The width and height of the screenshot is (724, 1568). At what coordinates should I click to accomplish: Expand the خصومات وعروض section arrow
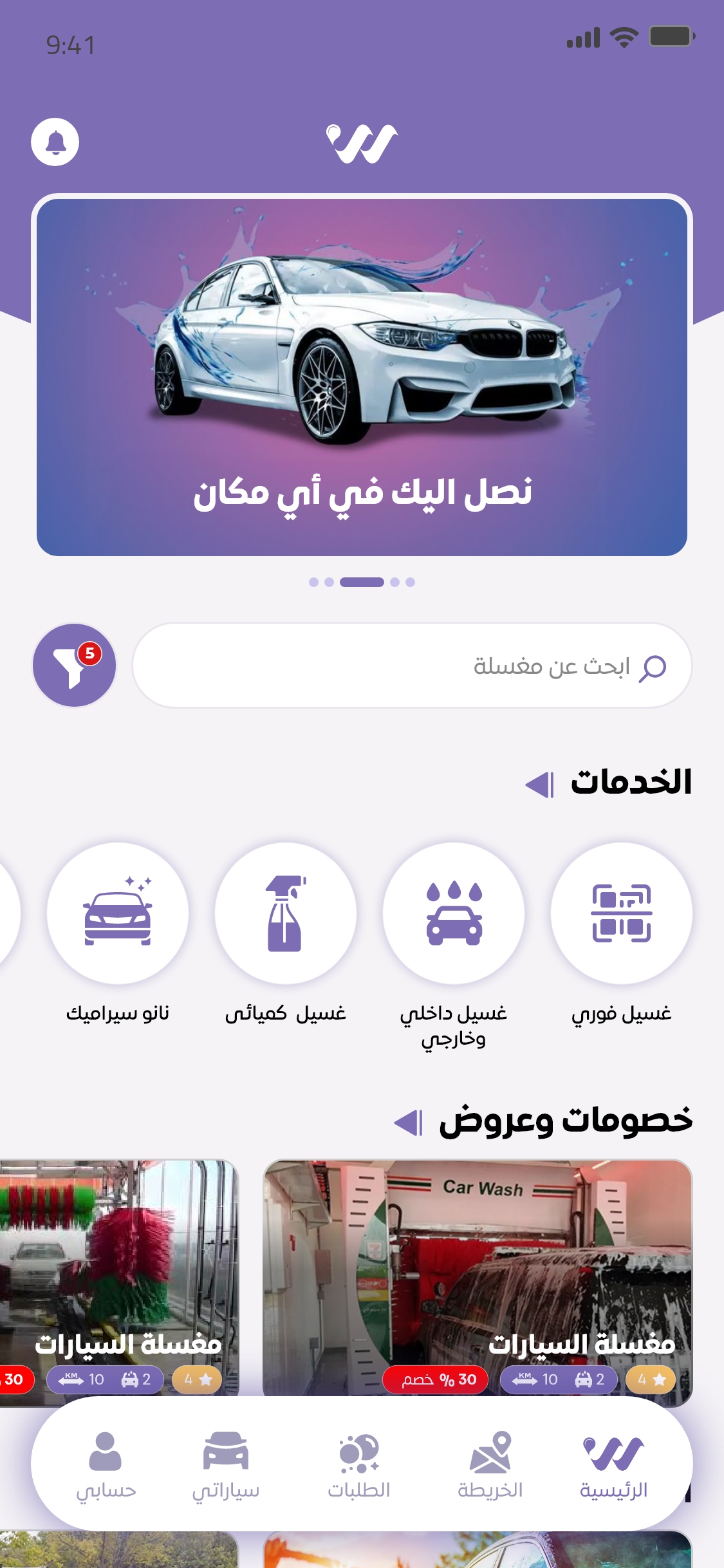pyautogui.click(x=408, y=1123)
